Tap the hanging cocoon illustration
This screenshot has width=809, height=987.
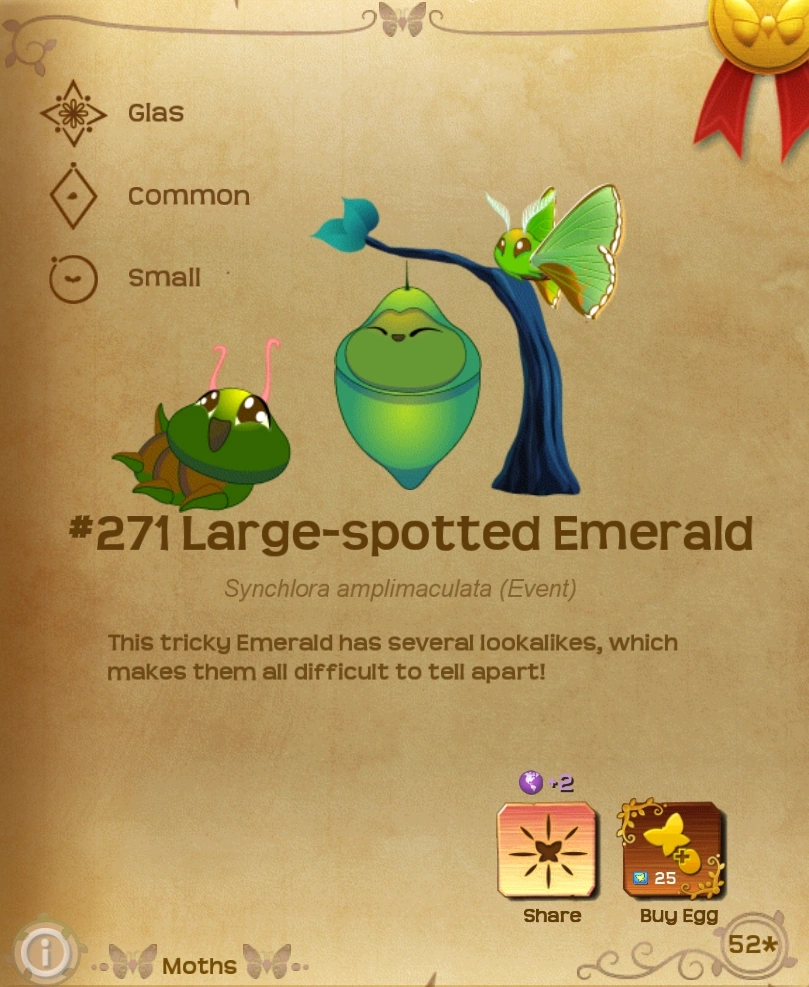coord(408,385)
